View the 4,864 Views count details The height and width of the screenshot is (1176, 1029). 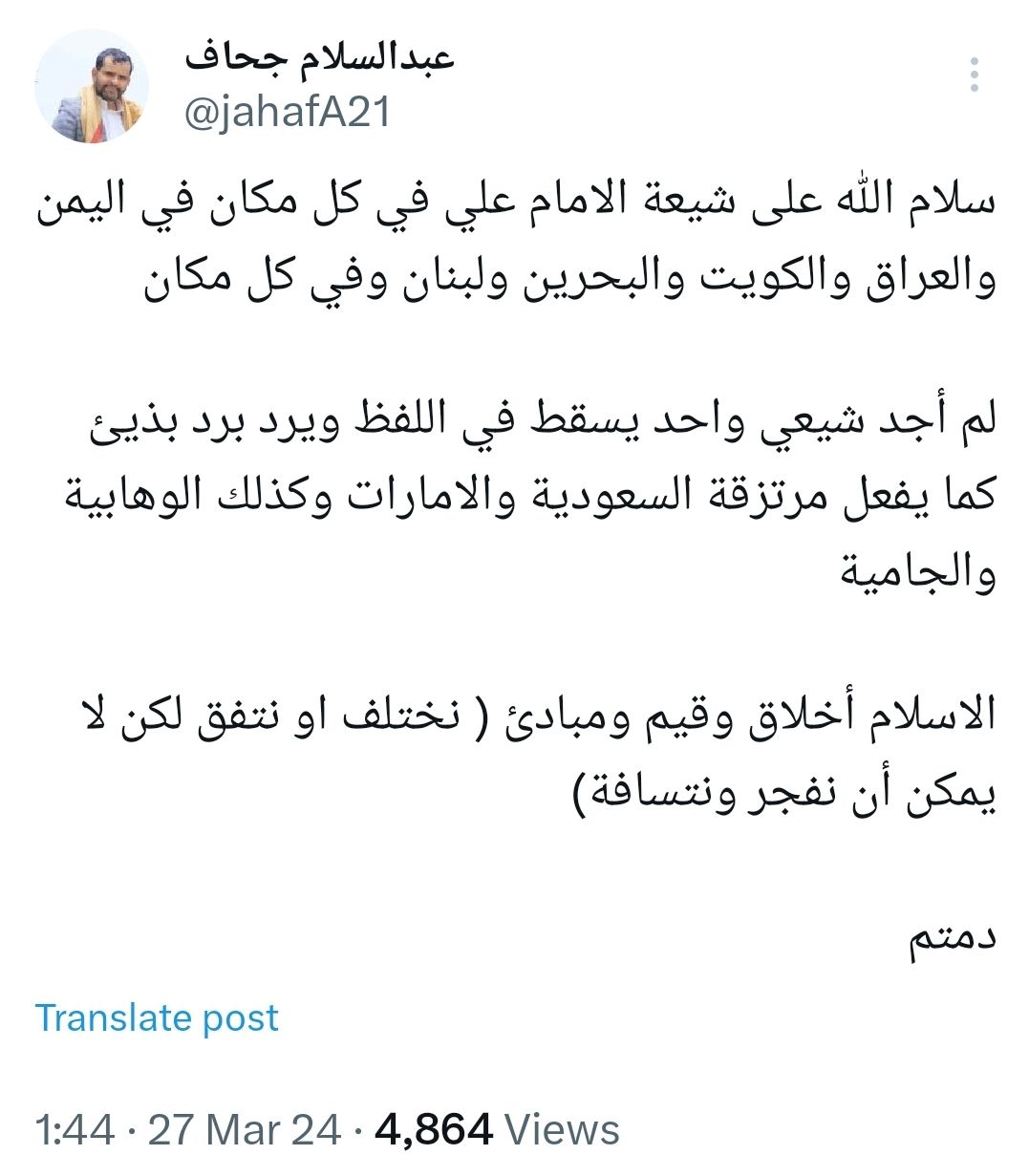pyautogui.click(x=497, y=1130)
